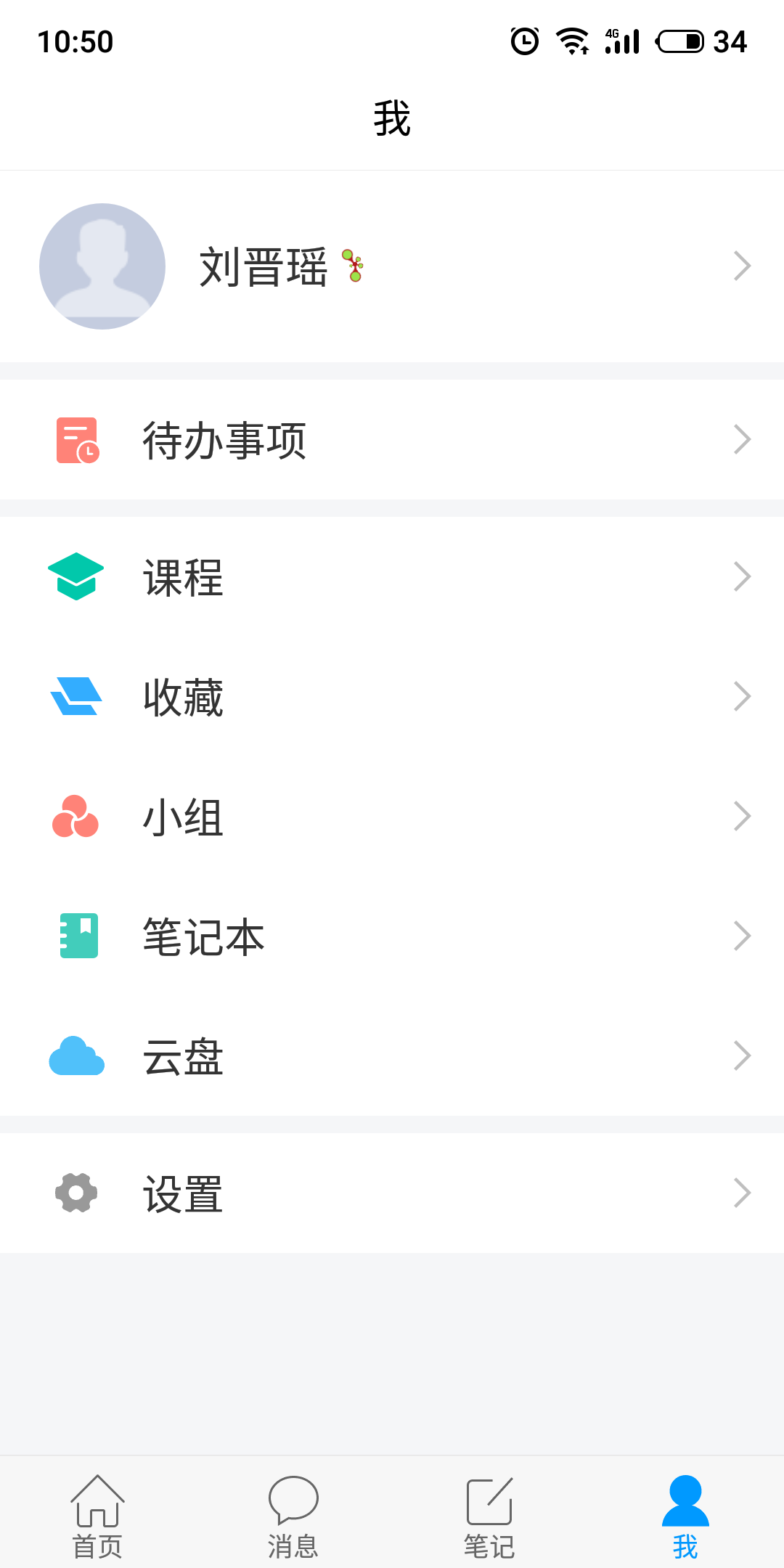784x1568 pixels.
Task: Open 待办事项 to-do list
Action: (x=392, y=440)
